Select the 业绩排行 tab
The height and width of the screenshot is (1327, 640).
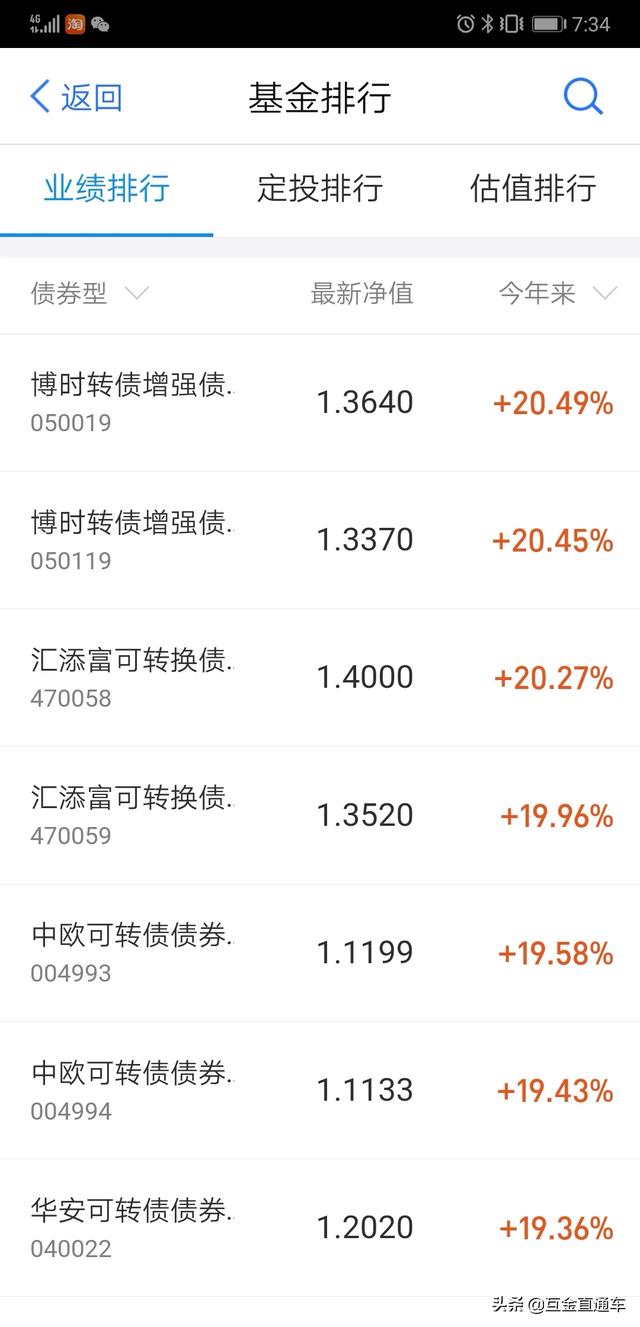[106, 188]
